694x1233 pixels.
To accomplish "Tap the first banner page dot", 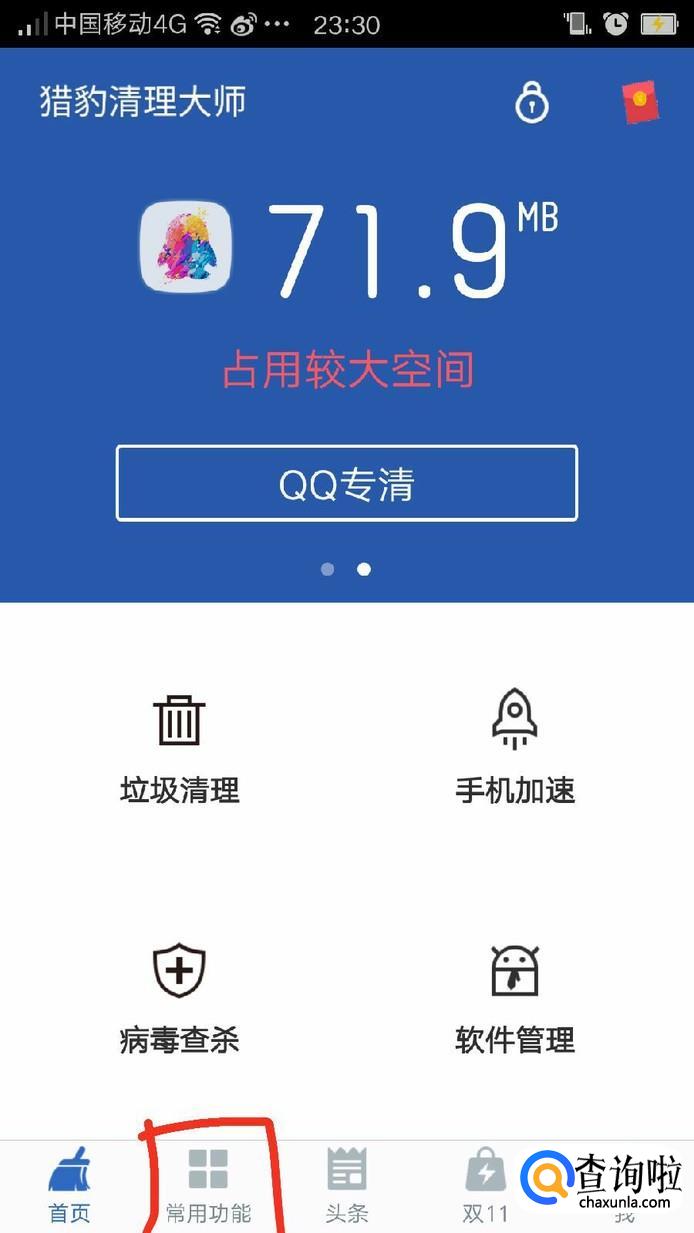I will click(x=328, y=569).
